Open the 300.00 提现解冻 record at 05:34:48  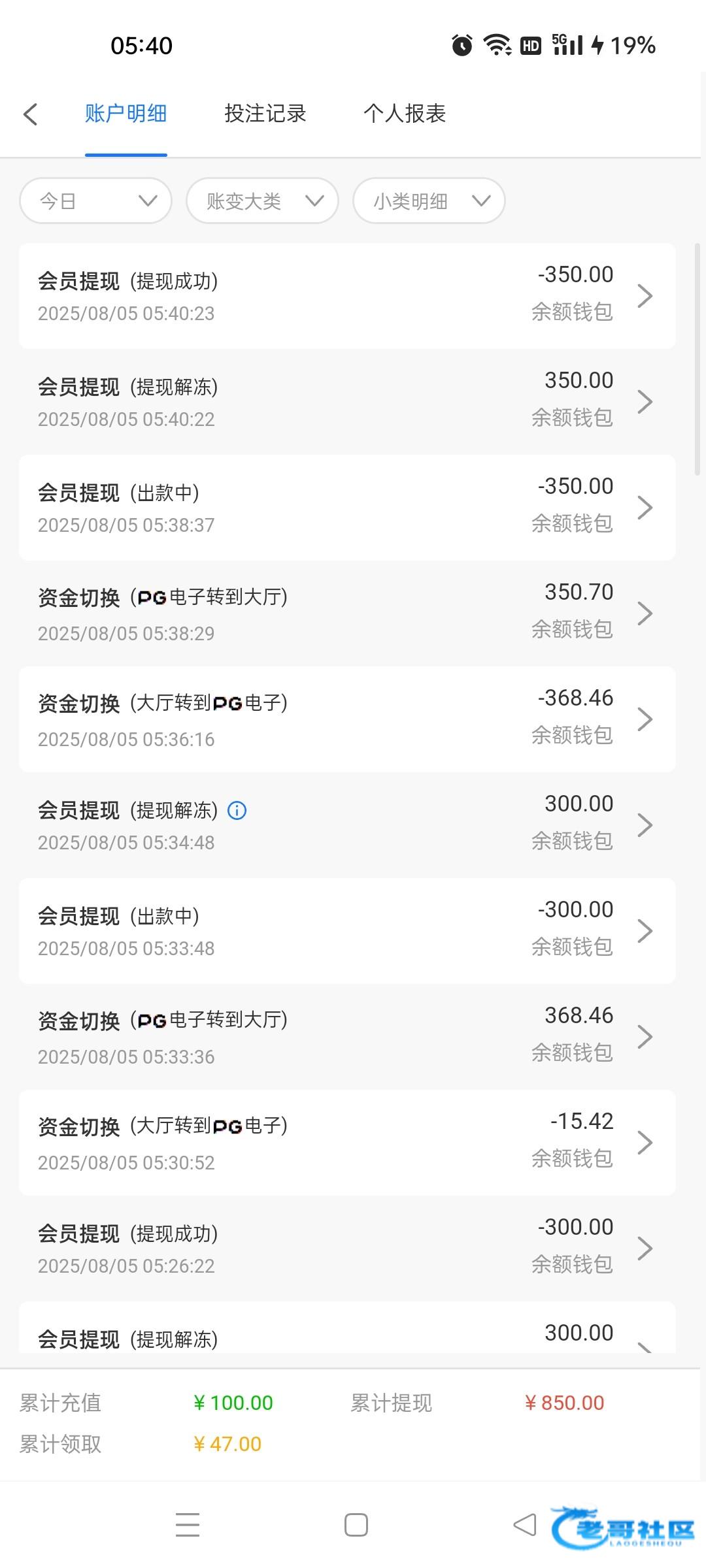[x=347, y=825]
